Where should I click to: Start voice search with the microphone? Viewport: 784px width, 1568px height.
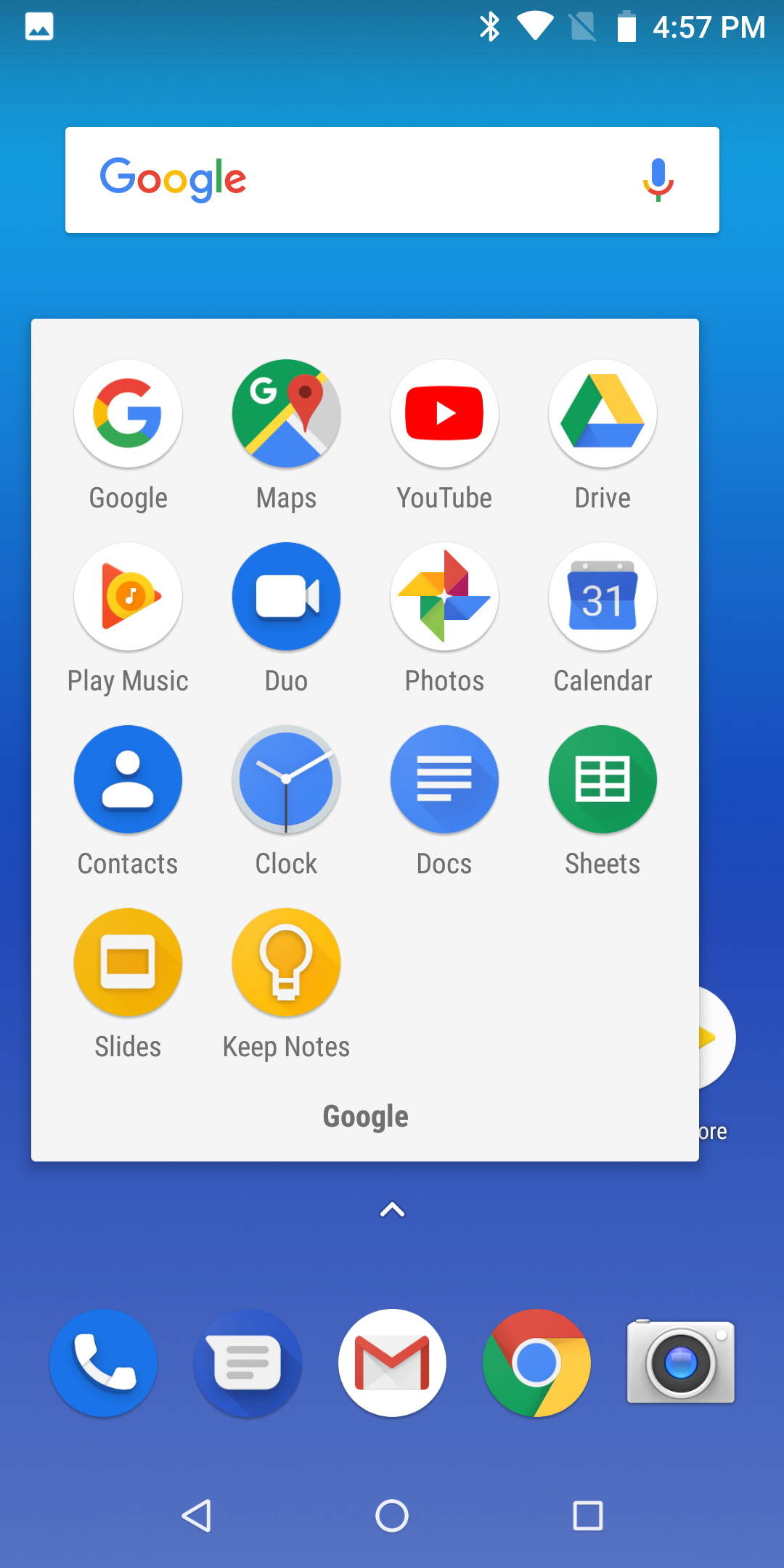tap(658, 180)
